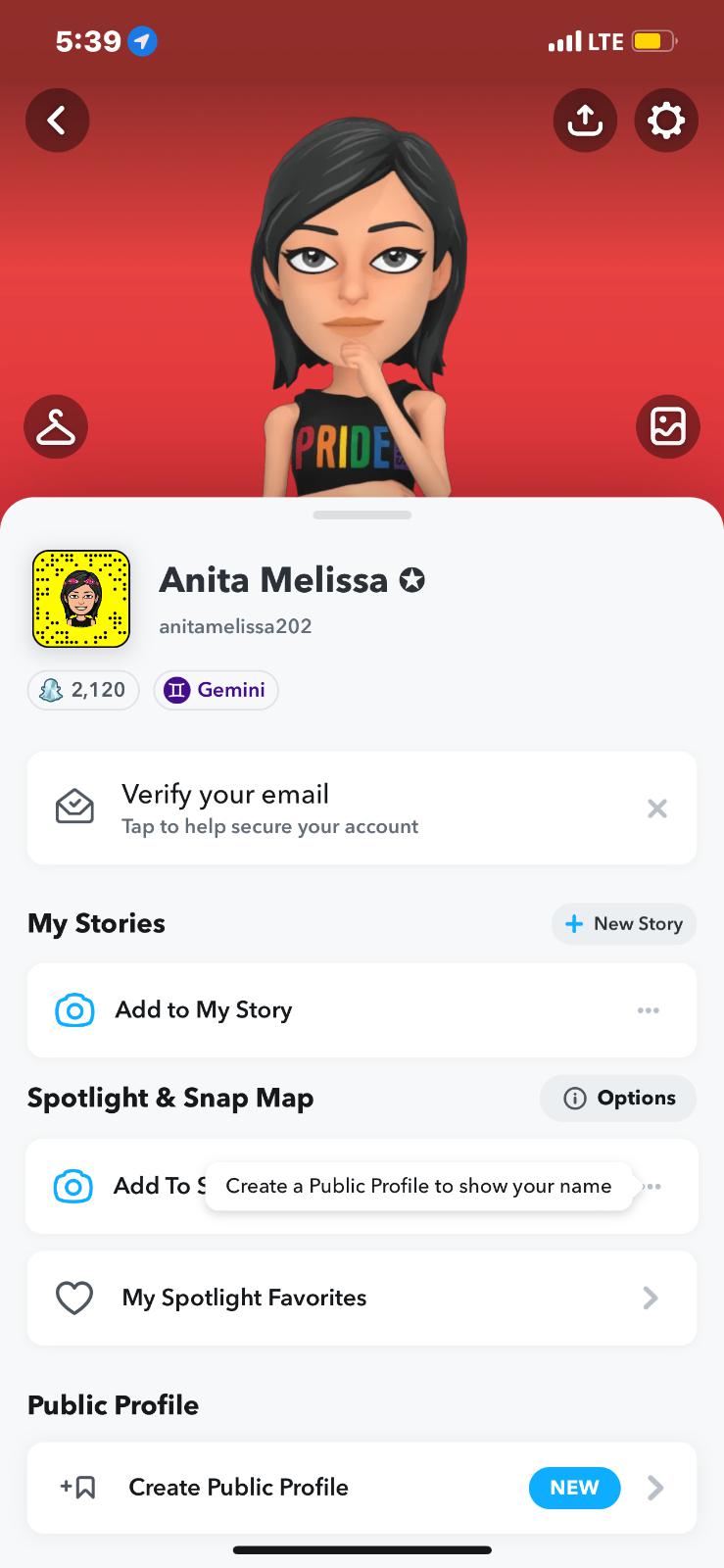
Task: Open the Snapcode for Anita Melissa
Action: [81, 599]
